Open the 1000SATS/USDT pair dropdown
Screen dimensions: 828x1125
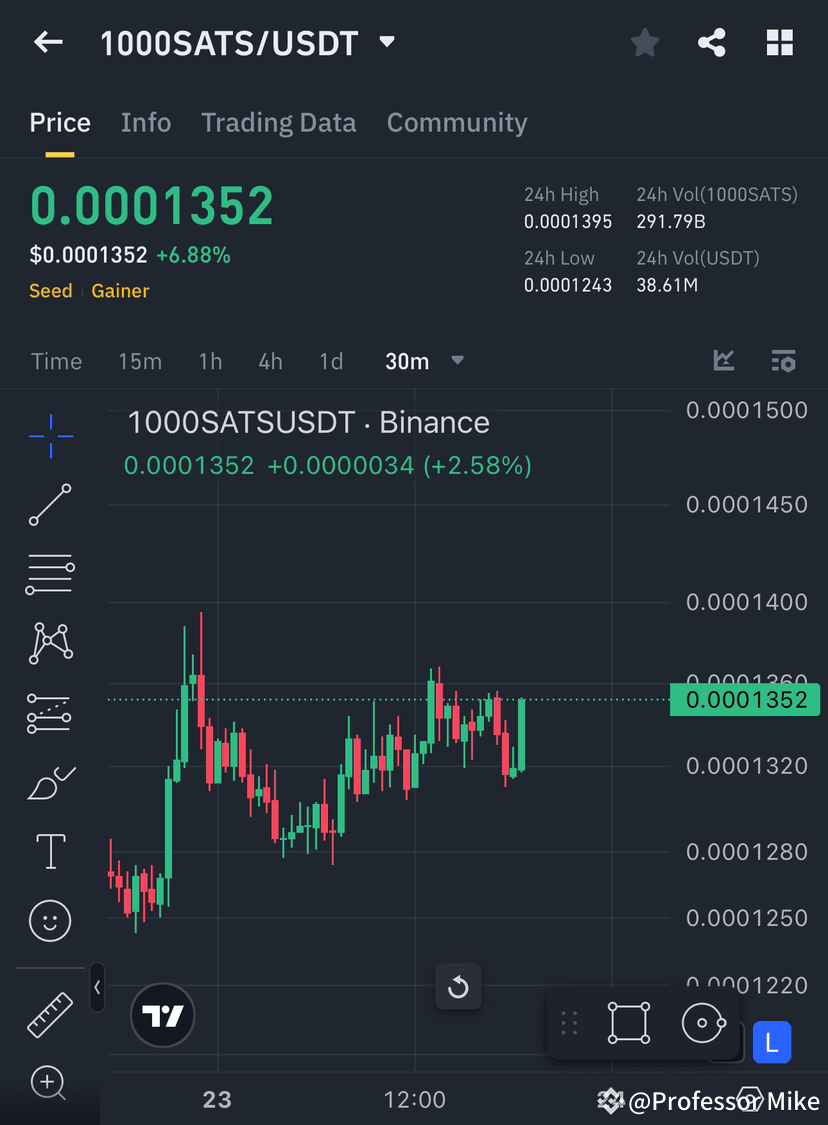pyautogui.click(x=387, y=42)
